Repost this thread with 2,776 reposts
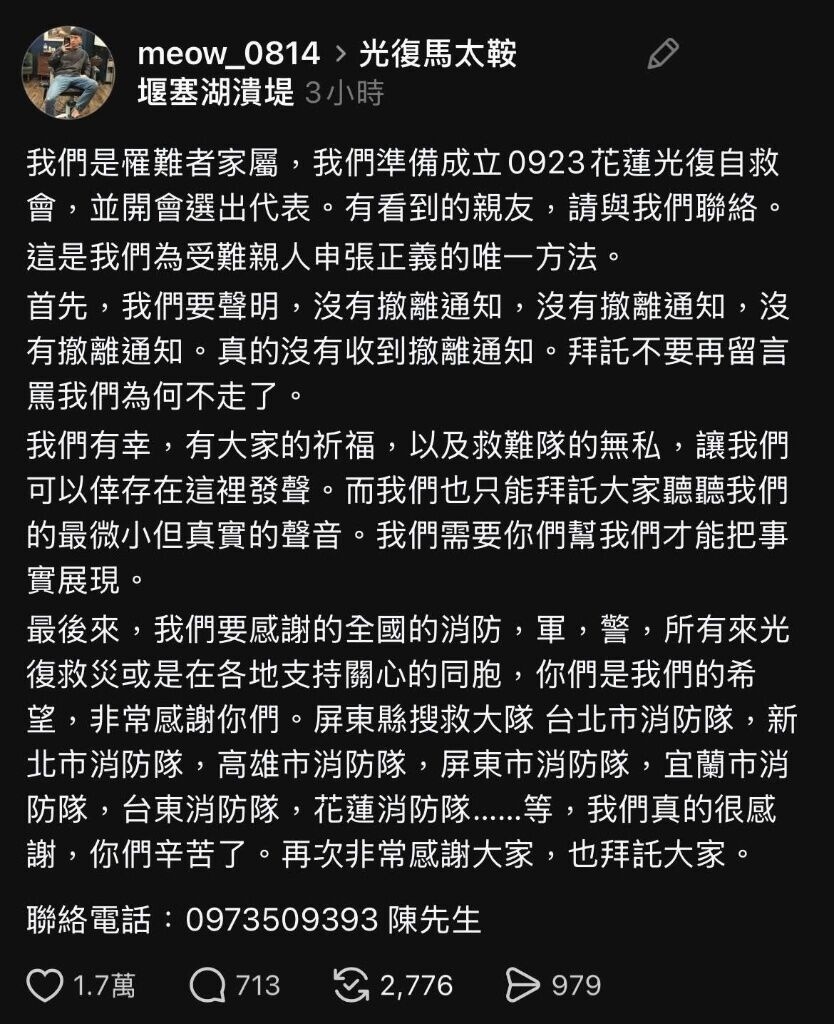This screenshot has height=1024, width=834. click(x=350, y=986)
